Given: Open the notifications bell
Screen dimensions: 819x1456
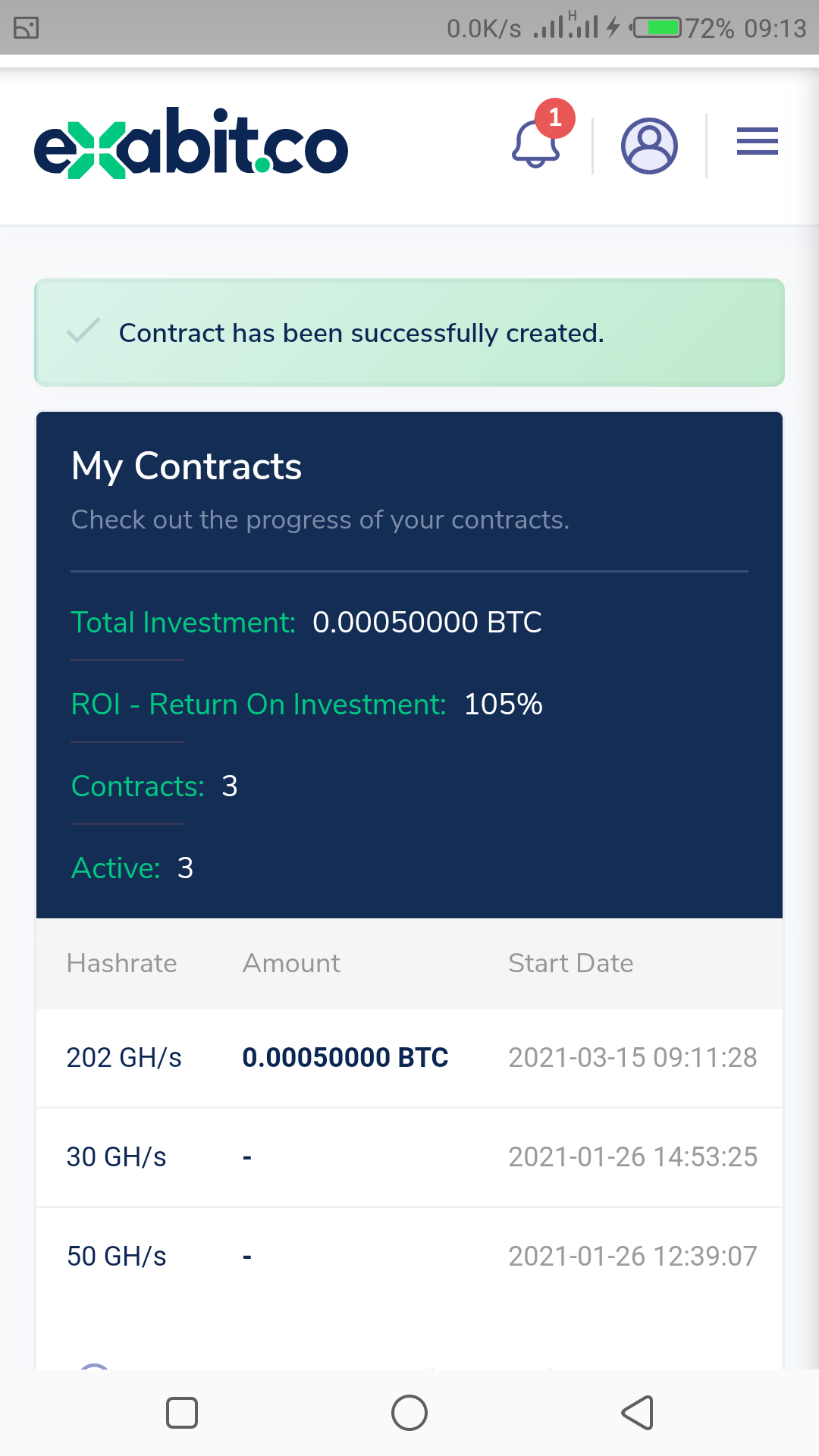Looking at the screenshot, I should click(x=537, y=143).
